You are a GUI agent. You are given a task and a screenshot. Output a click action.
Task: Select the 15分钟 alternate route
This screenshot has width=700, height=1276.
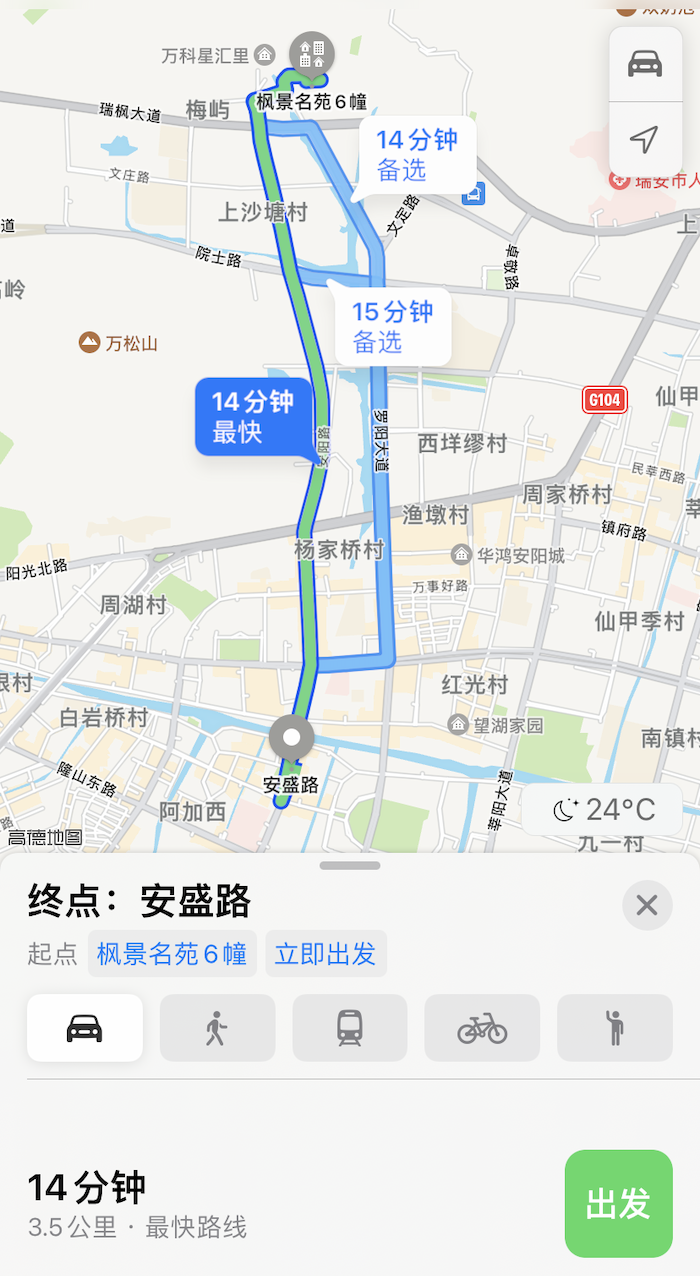(x=392, y=327)
